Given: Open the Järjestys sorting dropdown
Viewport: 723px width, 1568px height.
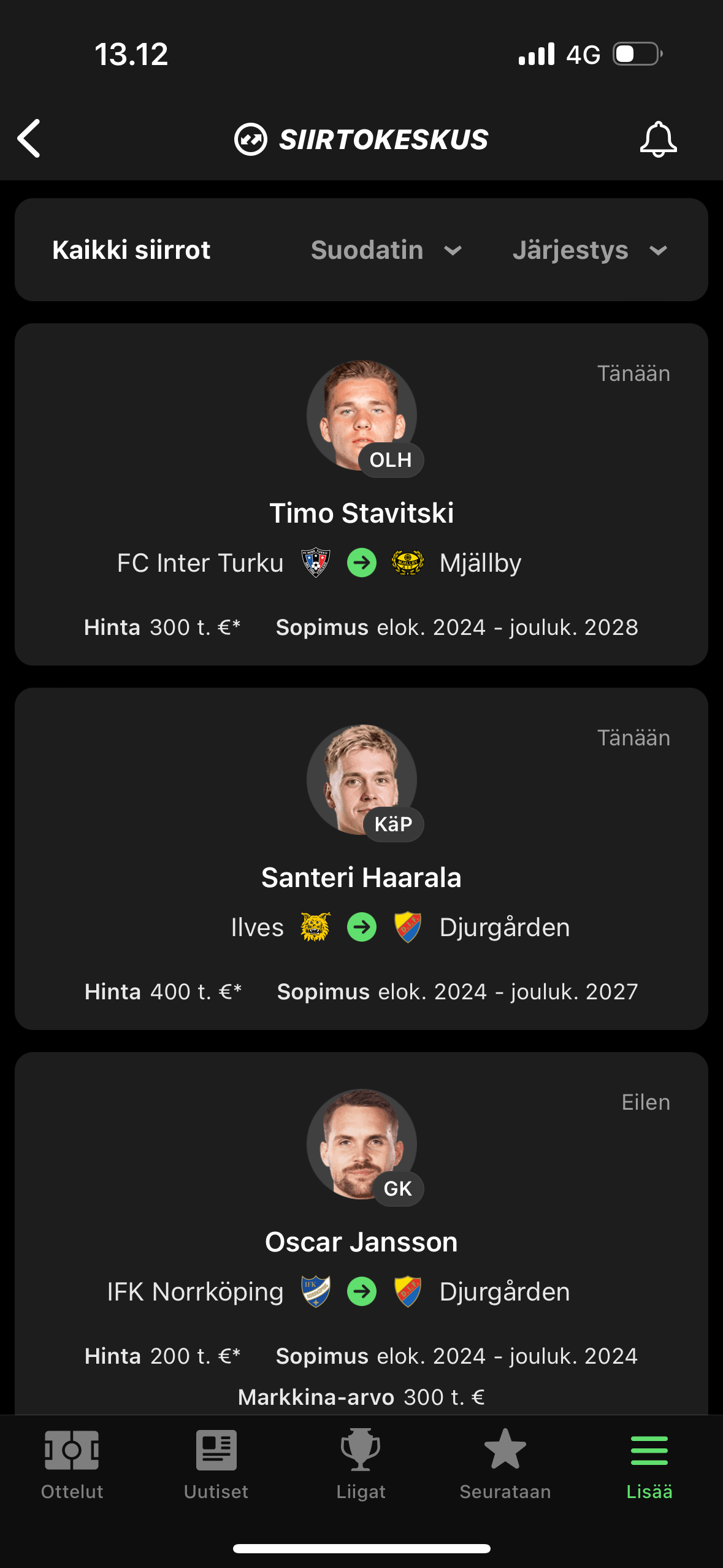Looking at the screenshot, I should (590, 250).
